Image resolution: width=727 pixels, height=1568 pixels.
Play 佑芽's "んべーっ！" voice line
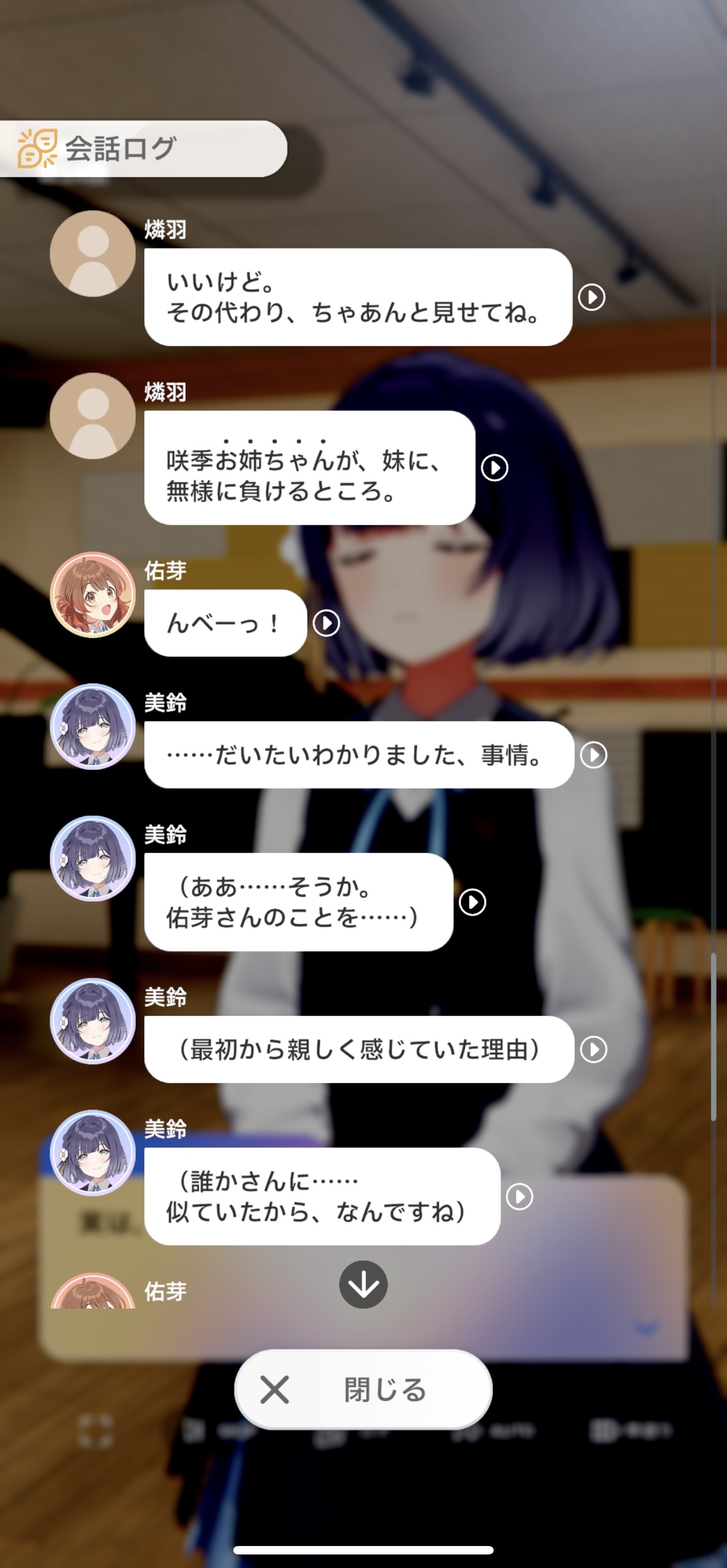(x=326, y=622)
